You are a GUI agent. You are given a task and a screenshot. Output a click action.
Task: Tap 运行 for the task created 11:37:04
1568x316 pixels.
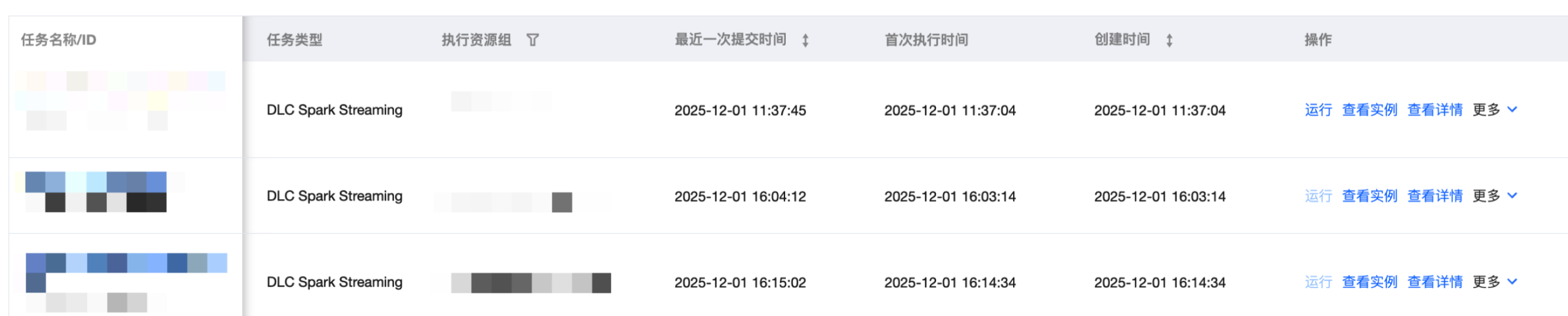point(1318,110)
